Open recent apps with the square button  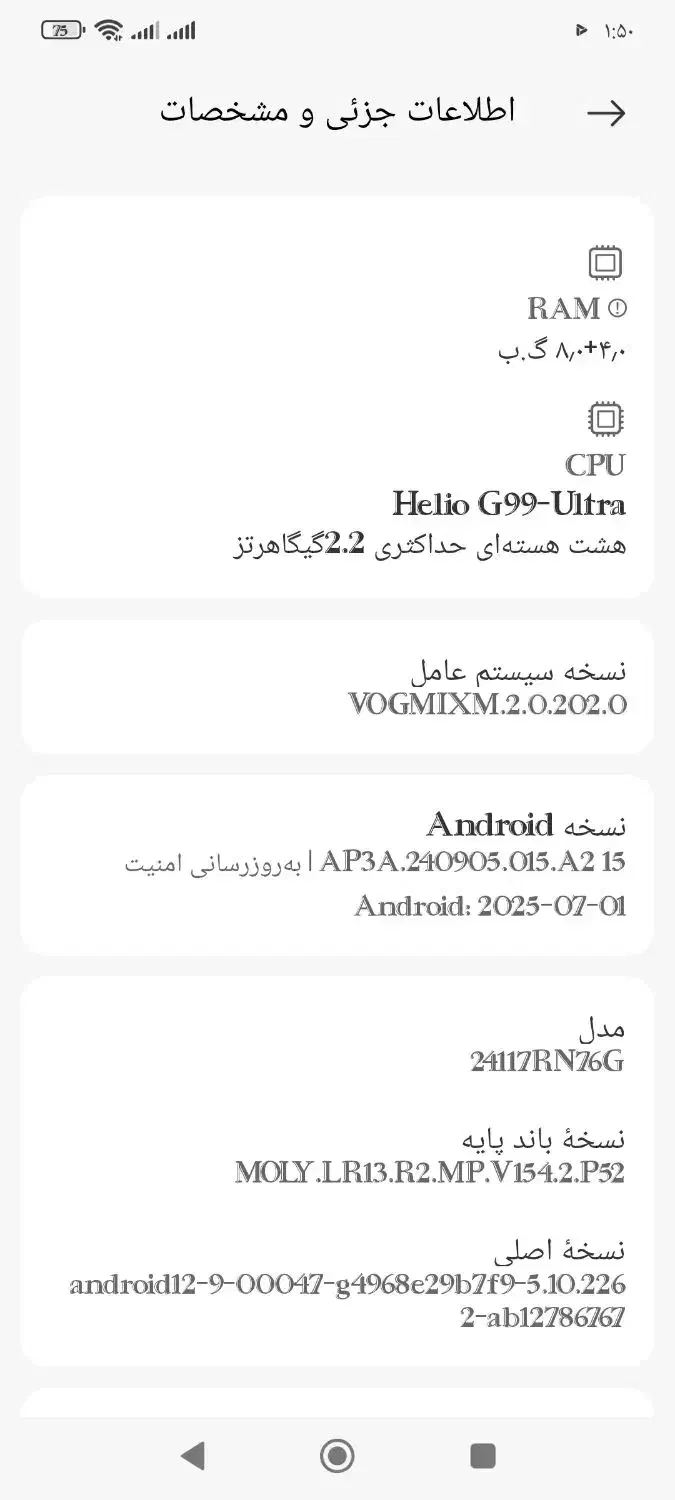click(483, 1455)
